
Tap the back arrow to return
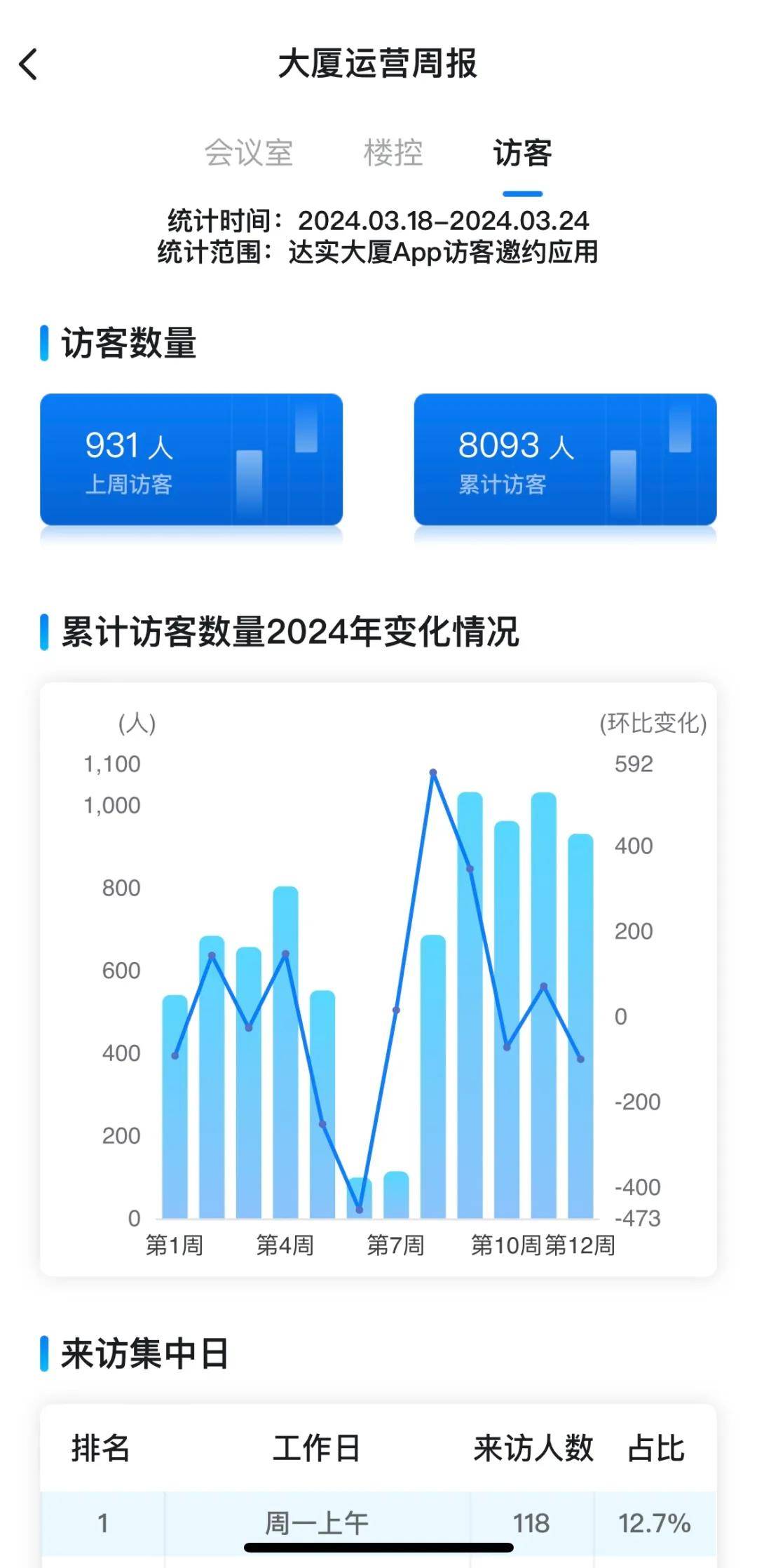pyautogui.click(x=28, y=63)
